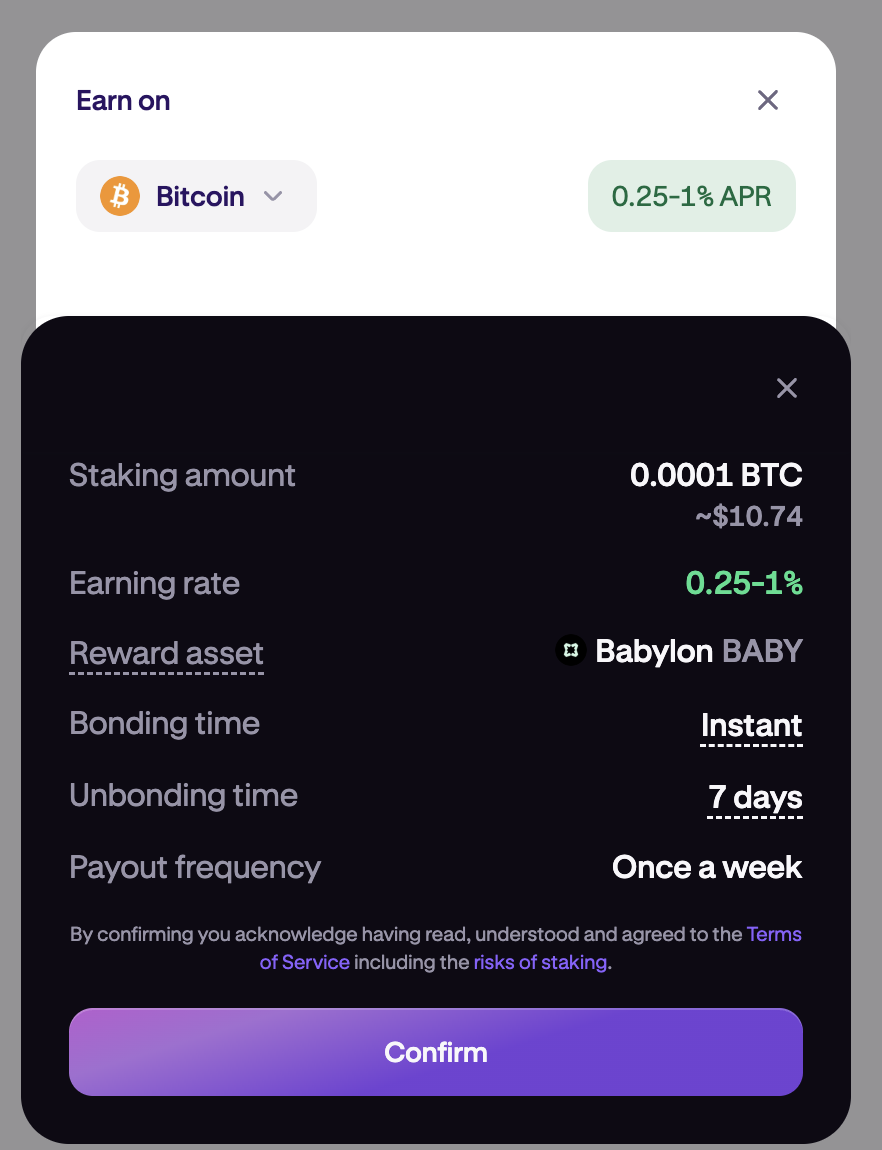Dismiss the staking summary sheet via its X

click(x=786, y=388)
